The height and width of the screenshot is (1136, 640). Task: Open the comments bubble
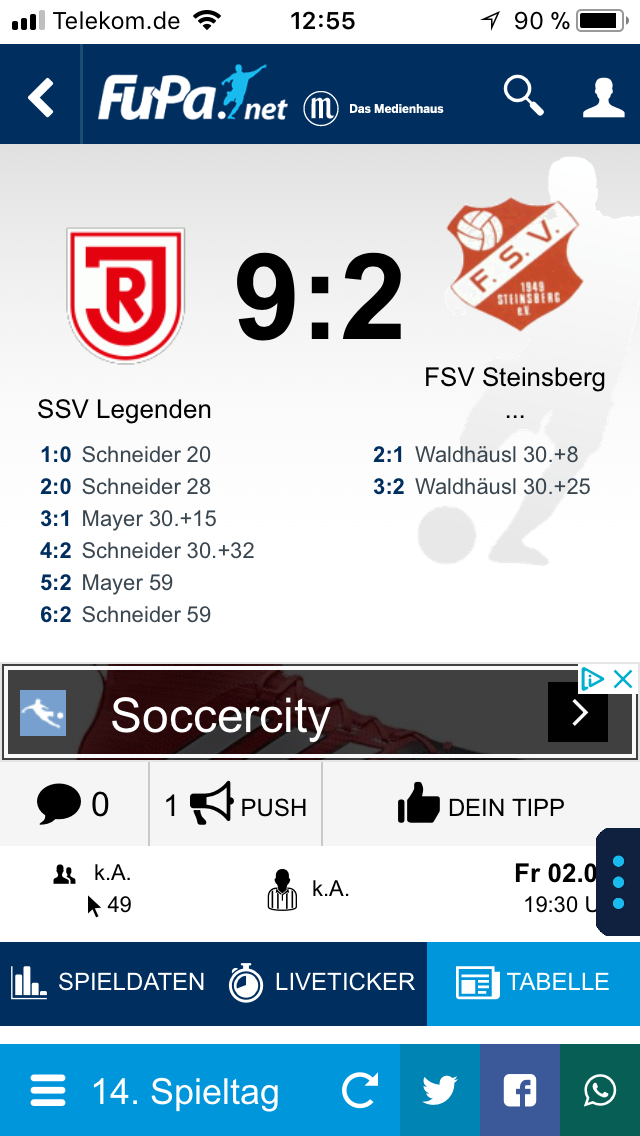(x=73, y=805)
